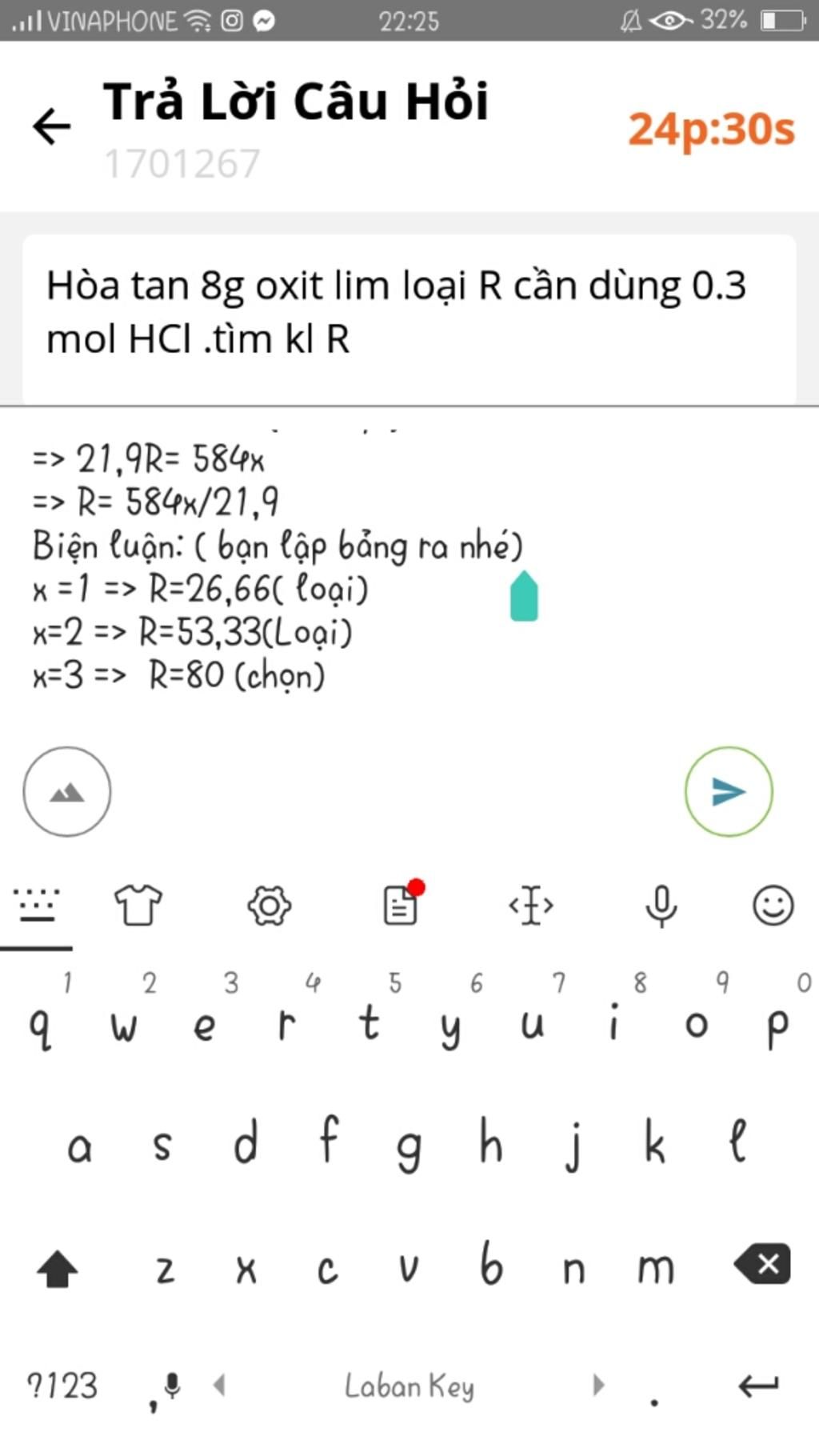The height and width of the screenshot is (1456, 819).
Task: Tap the Laban Key space bar
Action: (x=409, y=1386)
